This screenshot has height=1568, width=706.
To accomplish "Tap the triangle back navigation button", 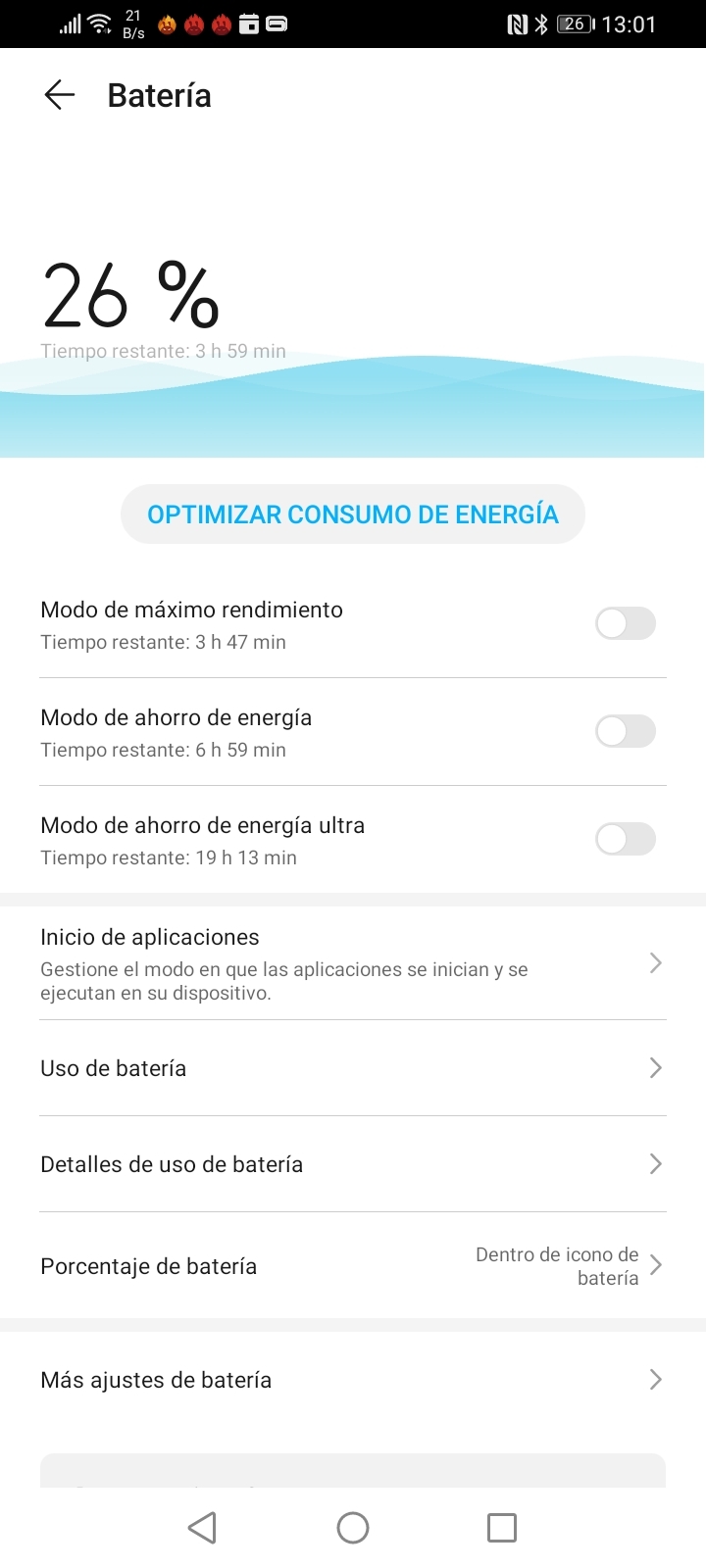I will coord(202,1527).
